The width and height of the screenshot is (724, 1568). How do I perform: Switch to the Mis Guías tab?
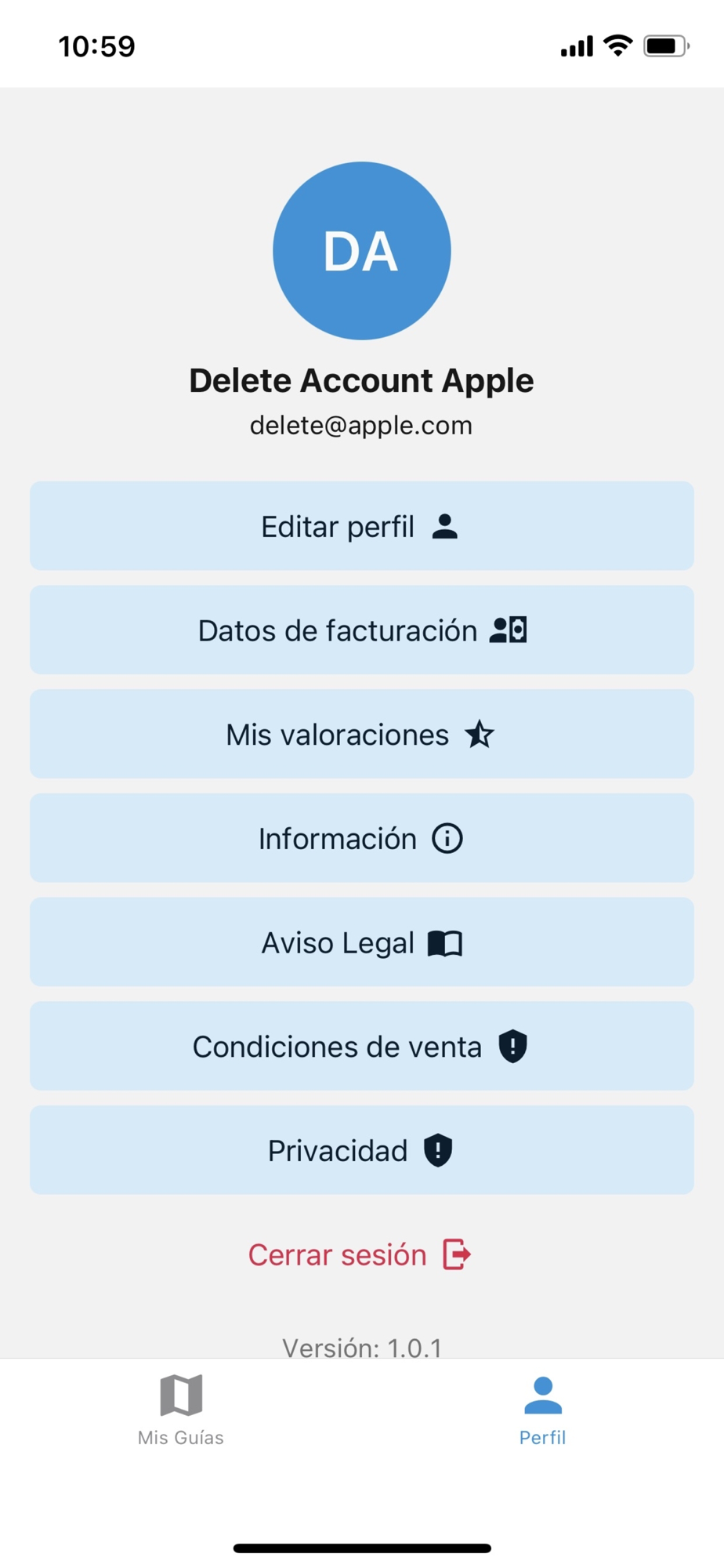(181, 1410)
